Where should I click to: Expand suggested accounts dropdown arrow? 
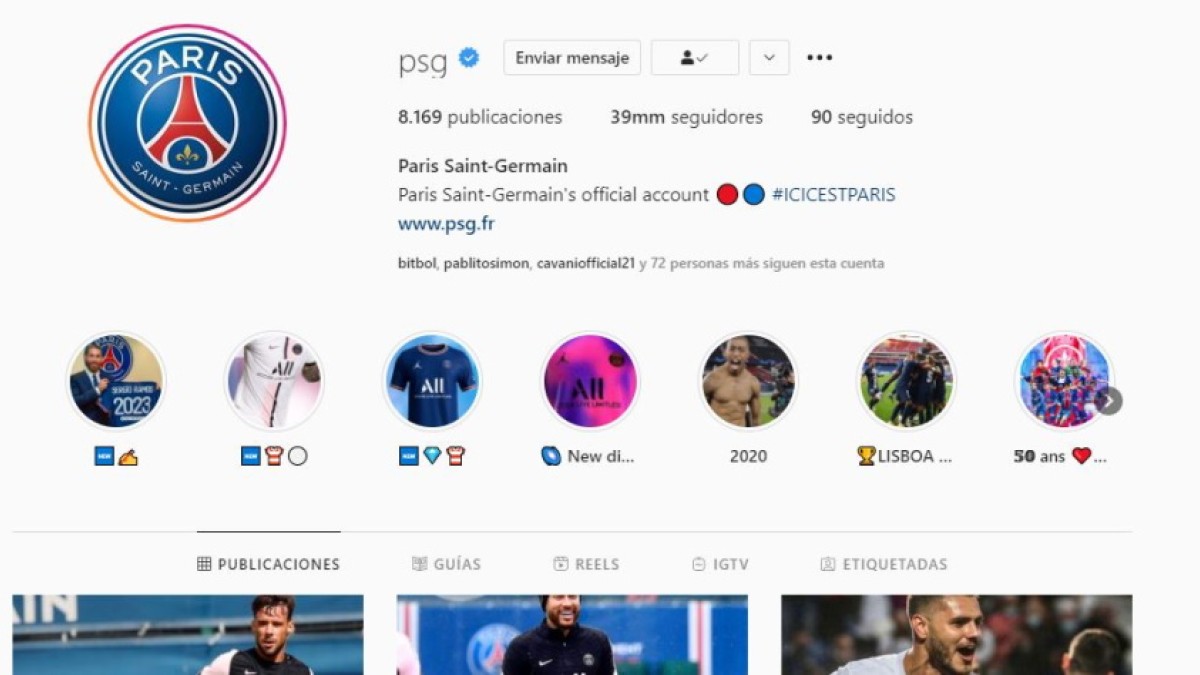769,58
